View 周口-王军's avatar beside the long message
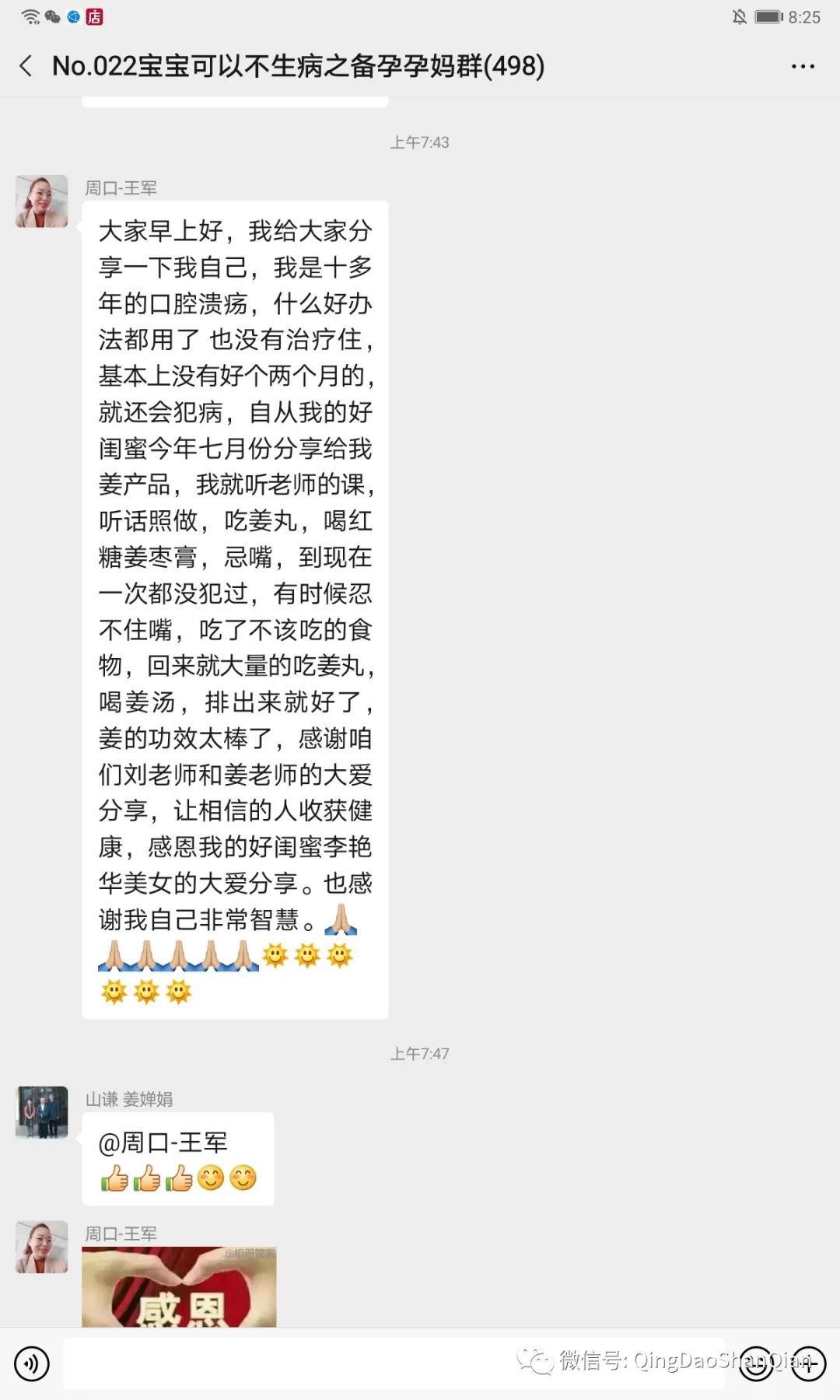Viewport: 840px width, 1400px height. pyautogui.click(x=42, y=201)
